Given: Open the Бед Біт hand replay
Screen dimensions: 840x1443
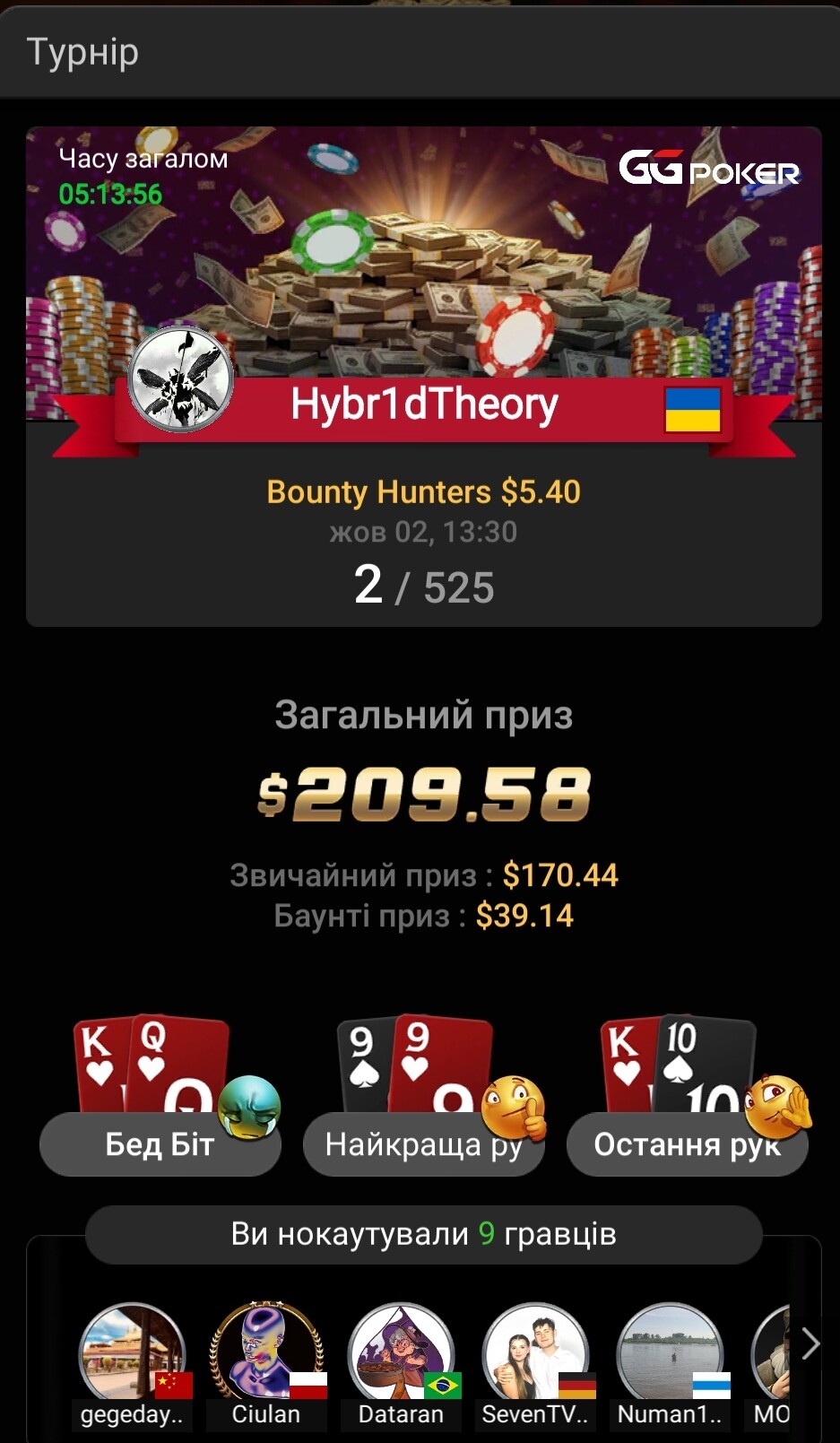Looking at the screenshot, I should tap(160, 1143).
